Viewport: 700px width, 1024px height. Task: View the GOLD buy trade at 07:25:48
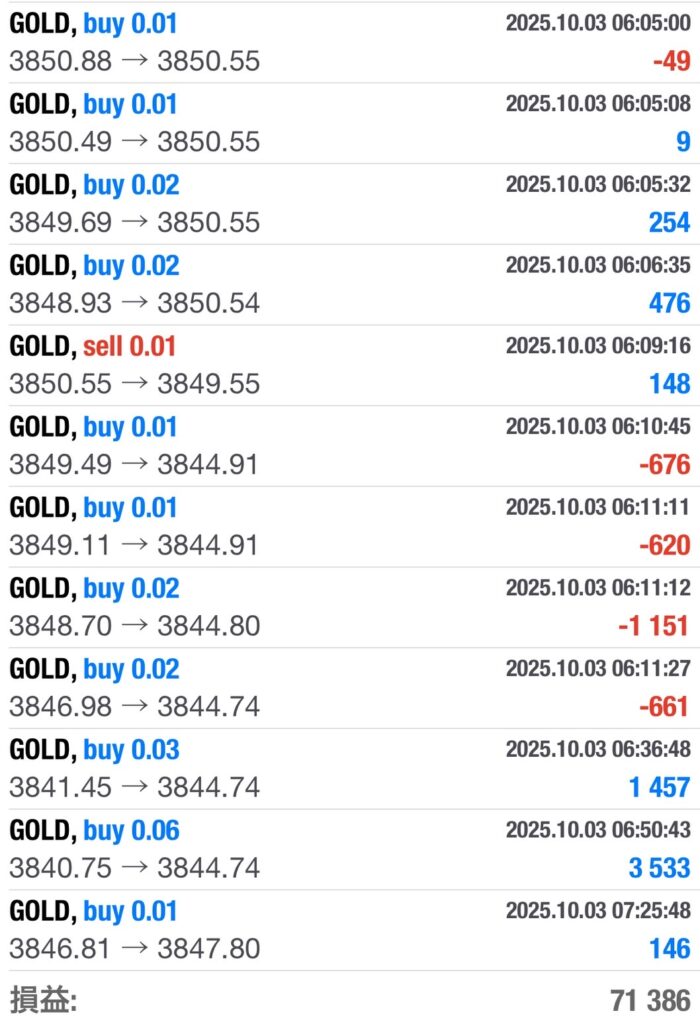pos(350,930)
